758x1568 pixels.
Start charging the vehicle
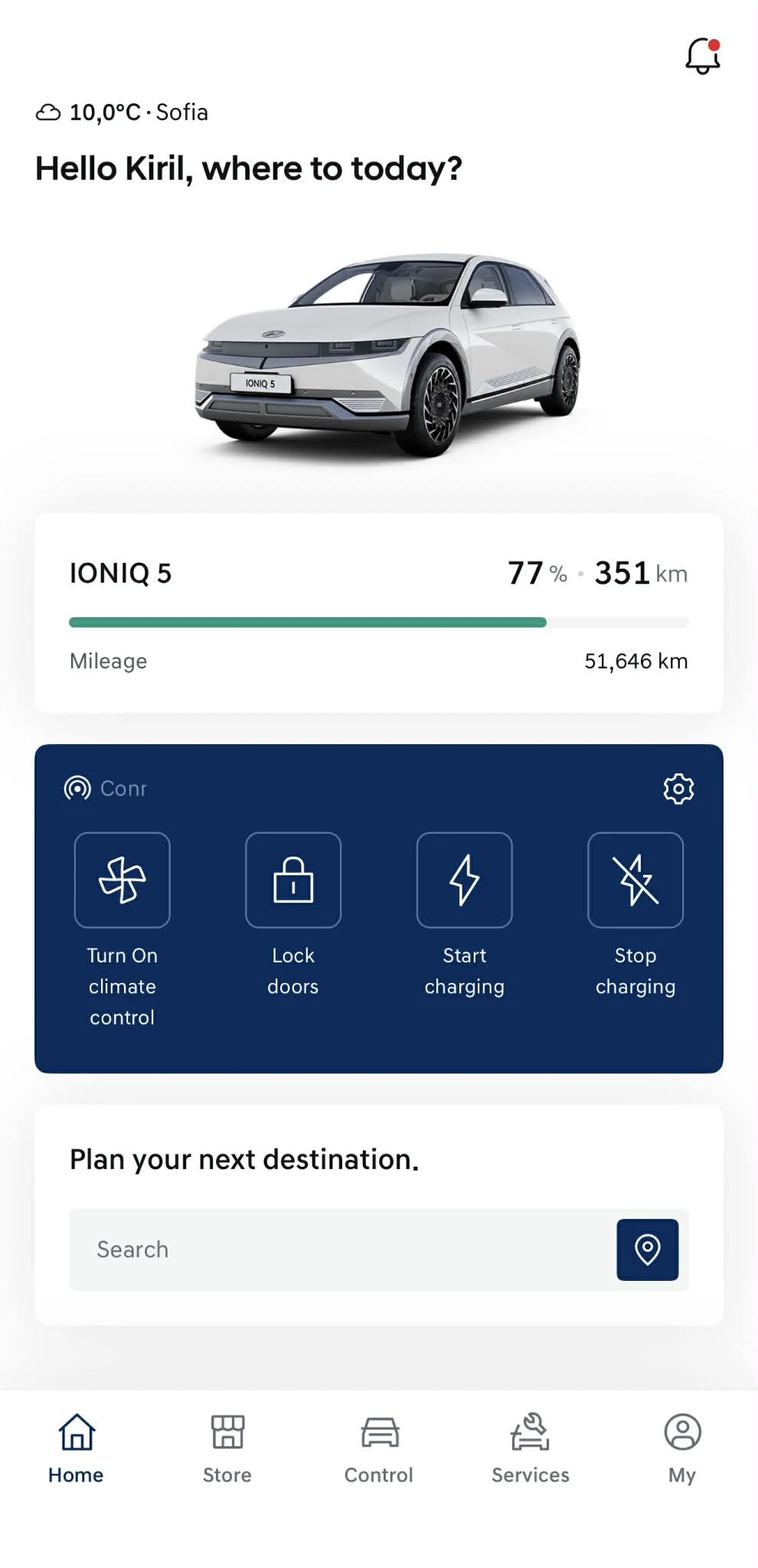click(x=464, y=880)
